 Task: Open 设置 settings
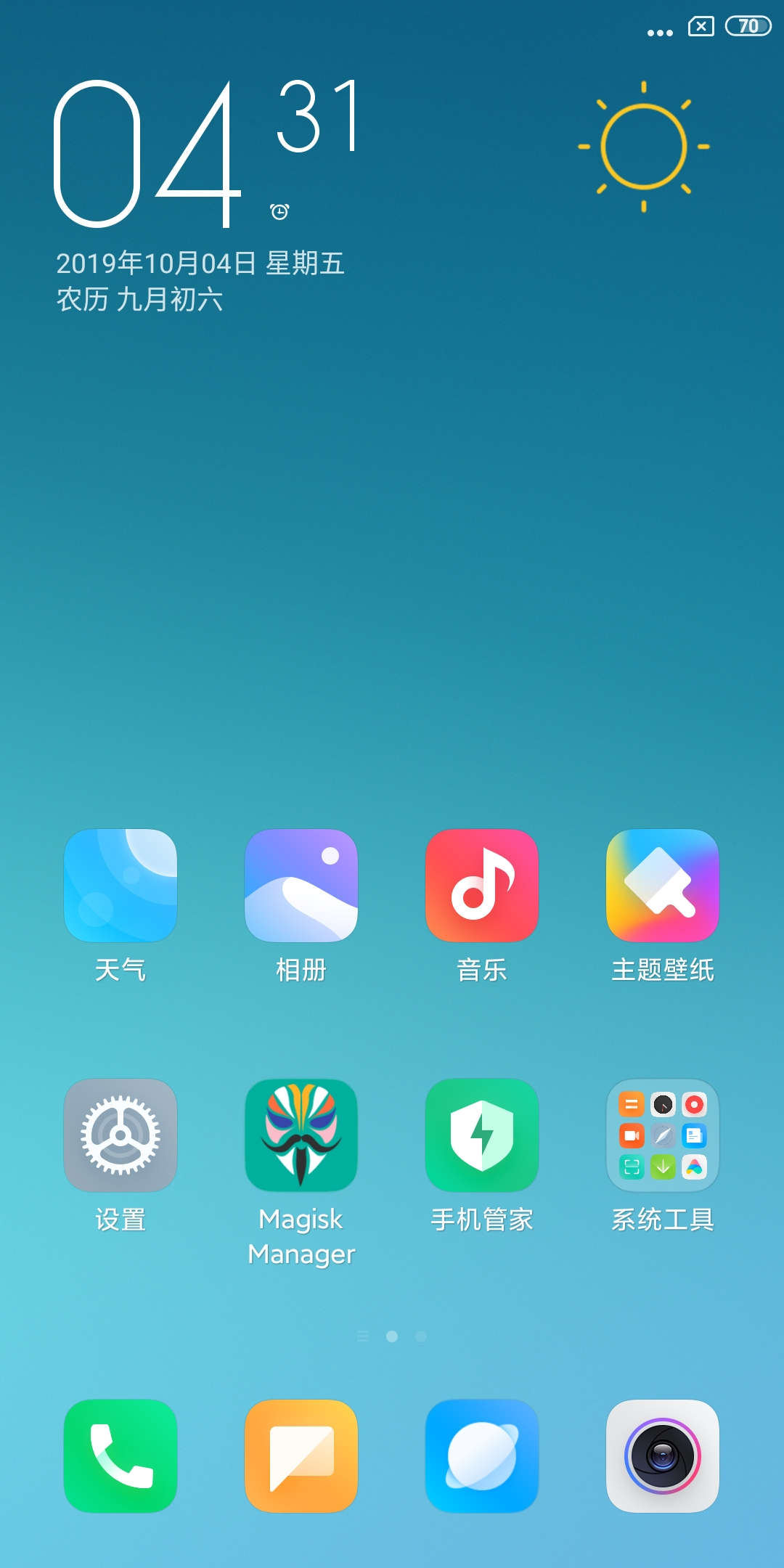[121, 1135]
